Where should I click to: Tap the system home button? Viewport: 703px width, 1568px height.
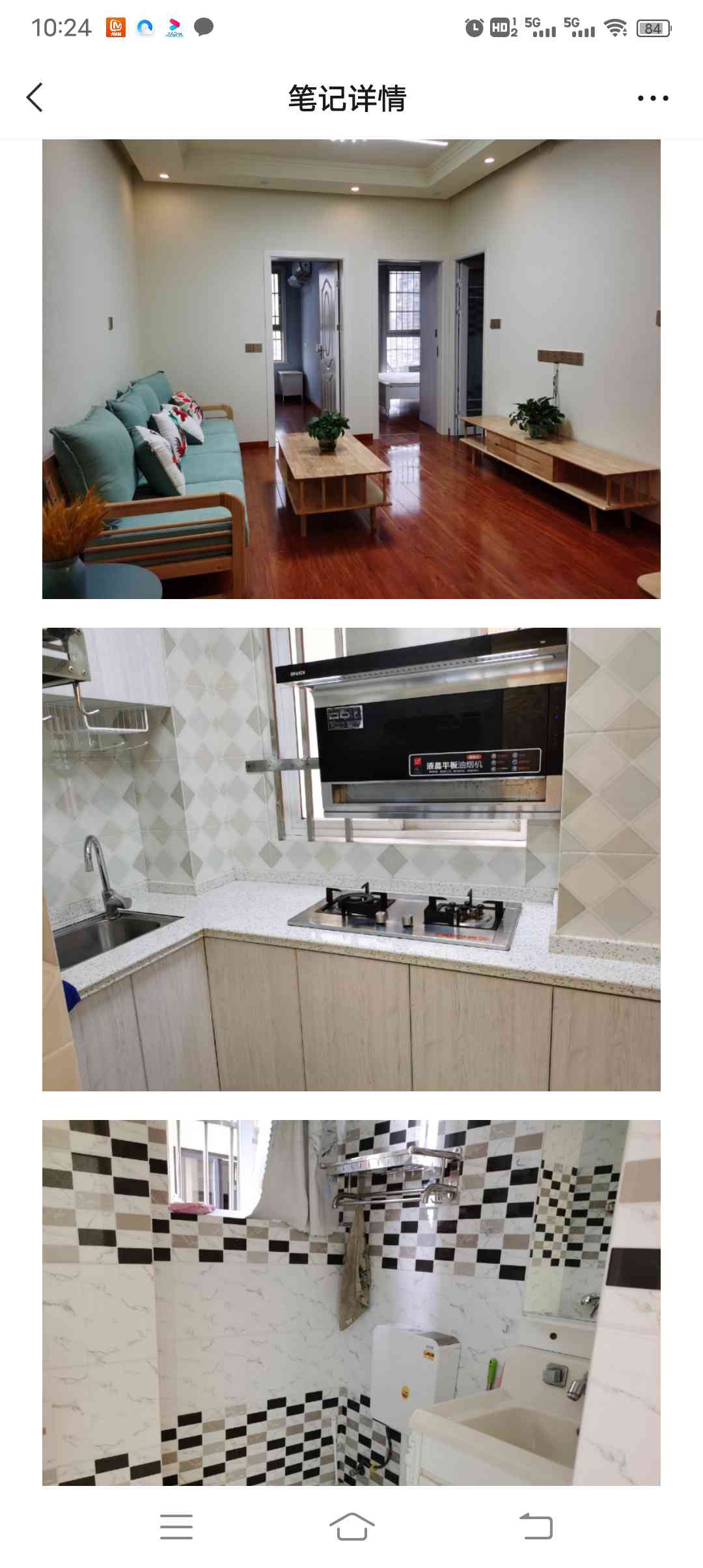point(351,1526)
